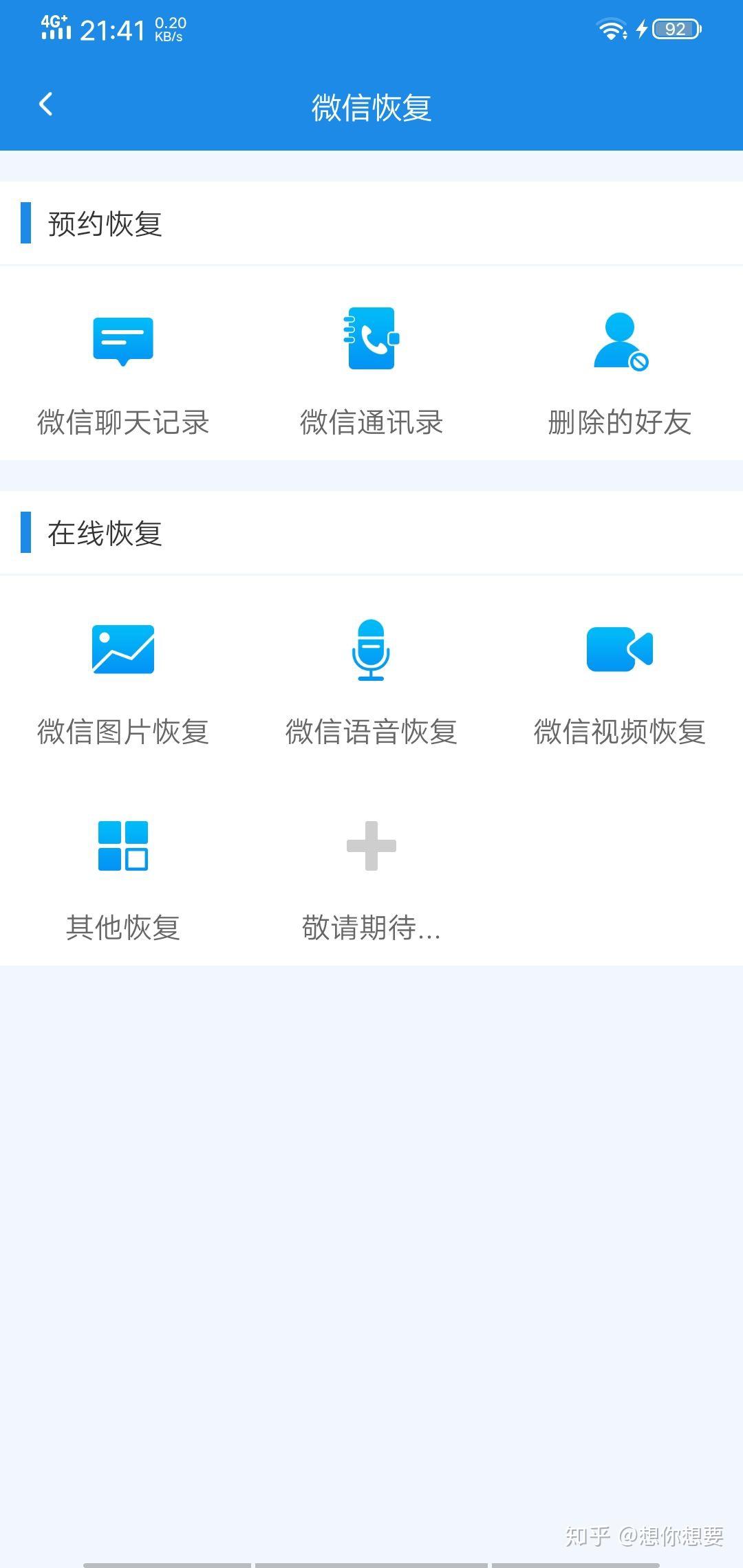Start 微信视频恢复
The image size is (743, 1568).
620,681
